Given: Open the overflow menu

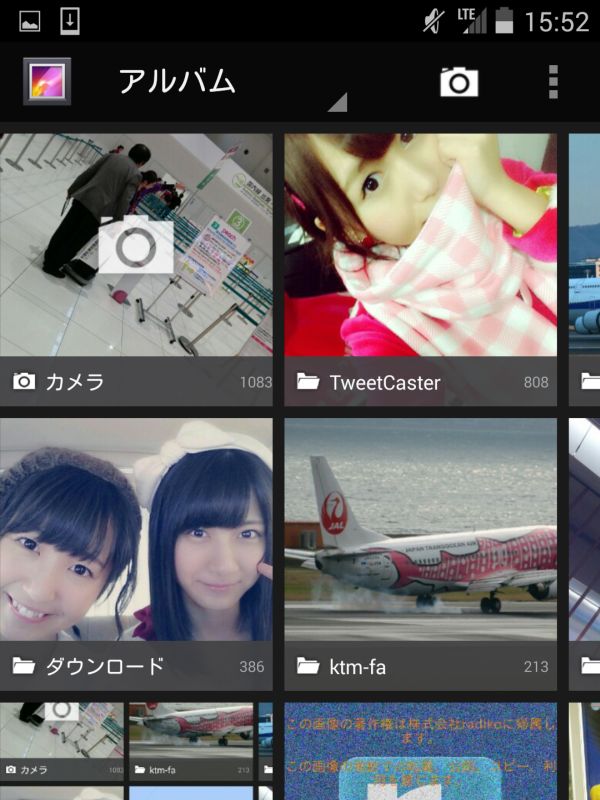Looking at the screenshot, I should (x=553, y=82).
